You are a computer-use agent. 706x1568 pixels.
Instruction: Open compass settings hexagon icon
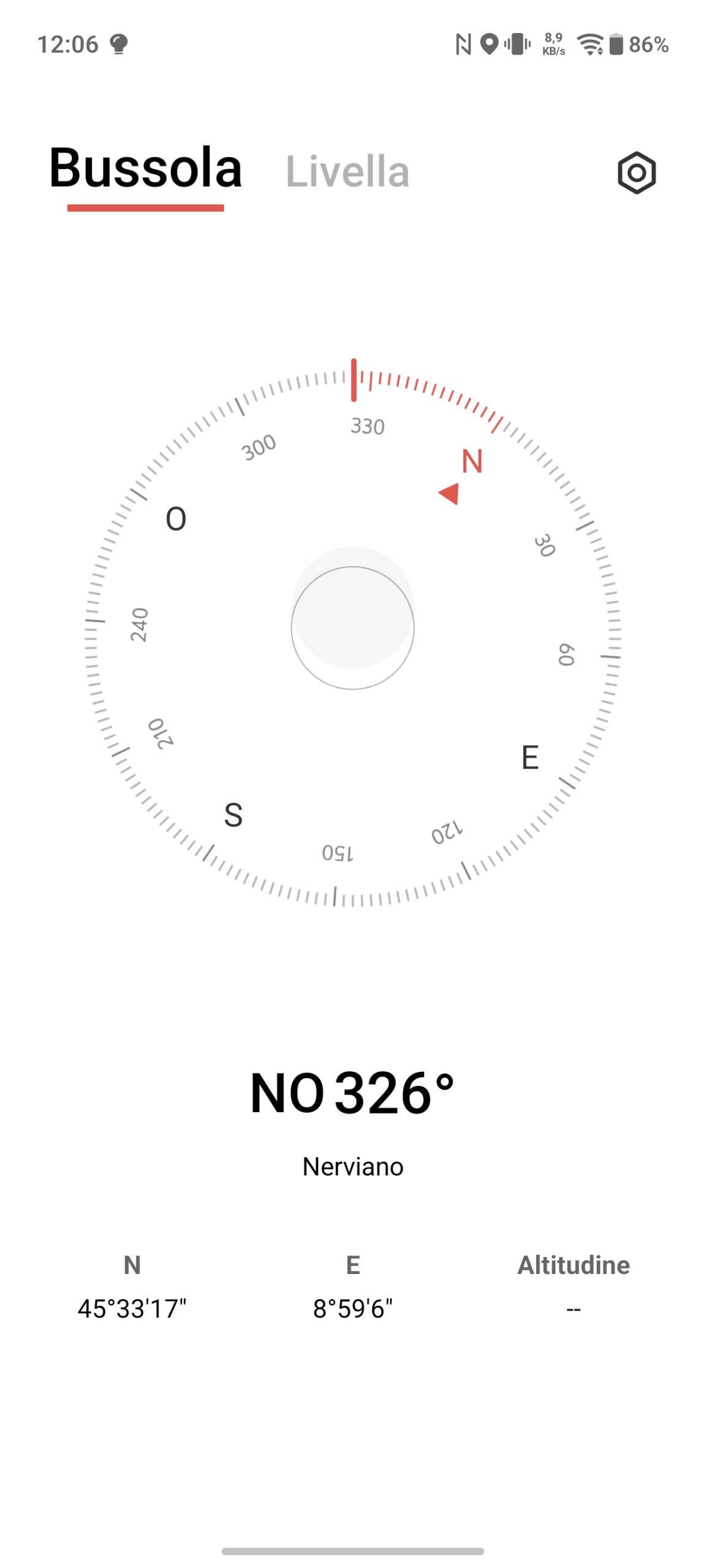636,173
